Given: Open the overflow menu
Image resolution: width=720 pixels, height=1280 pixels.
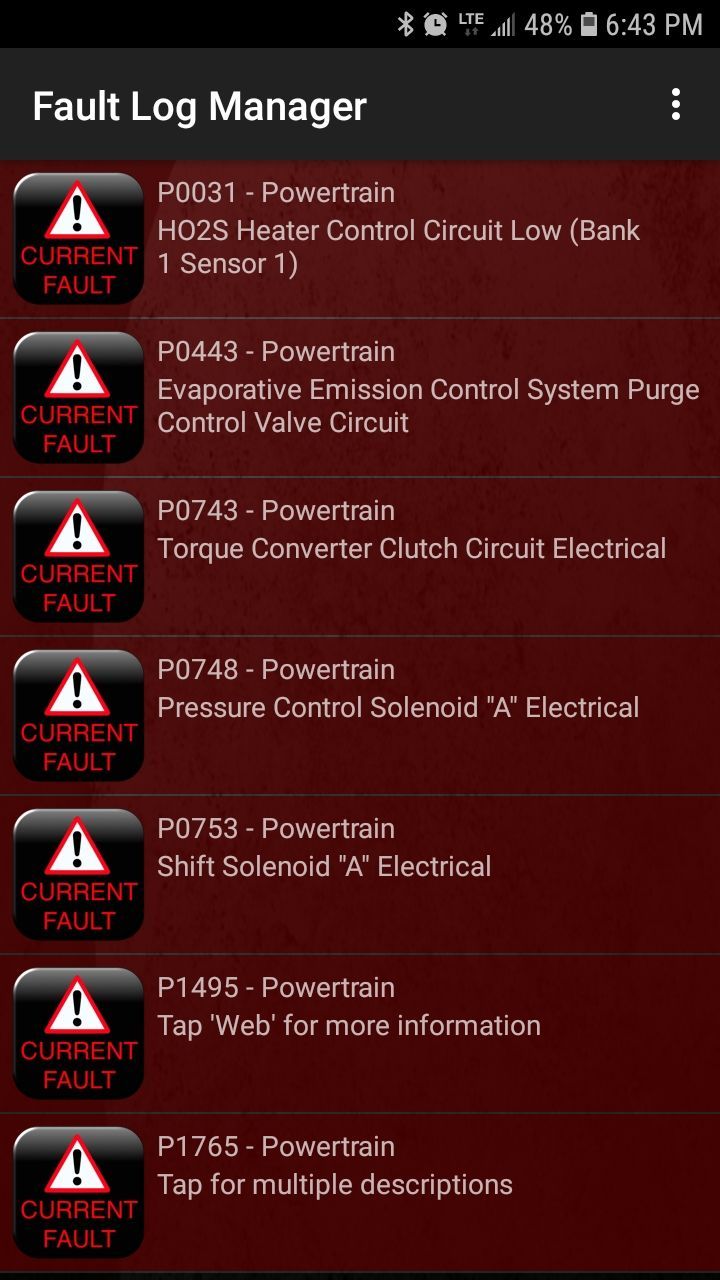Looking at the screenshot, I should click(x=676, y=105).
